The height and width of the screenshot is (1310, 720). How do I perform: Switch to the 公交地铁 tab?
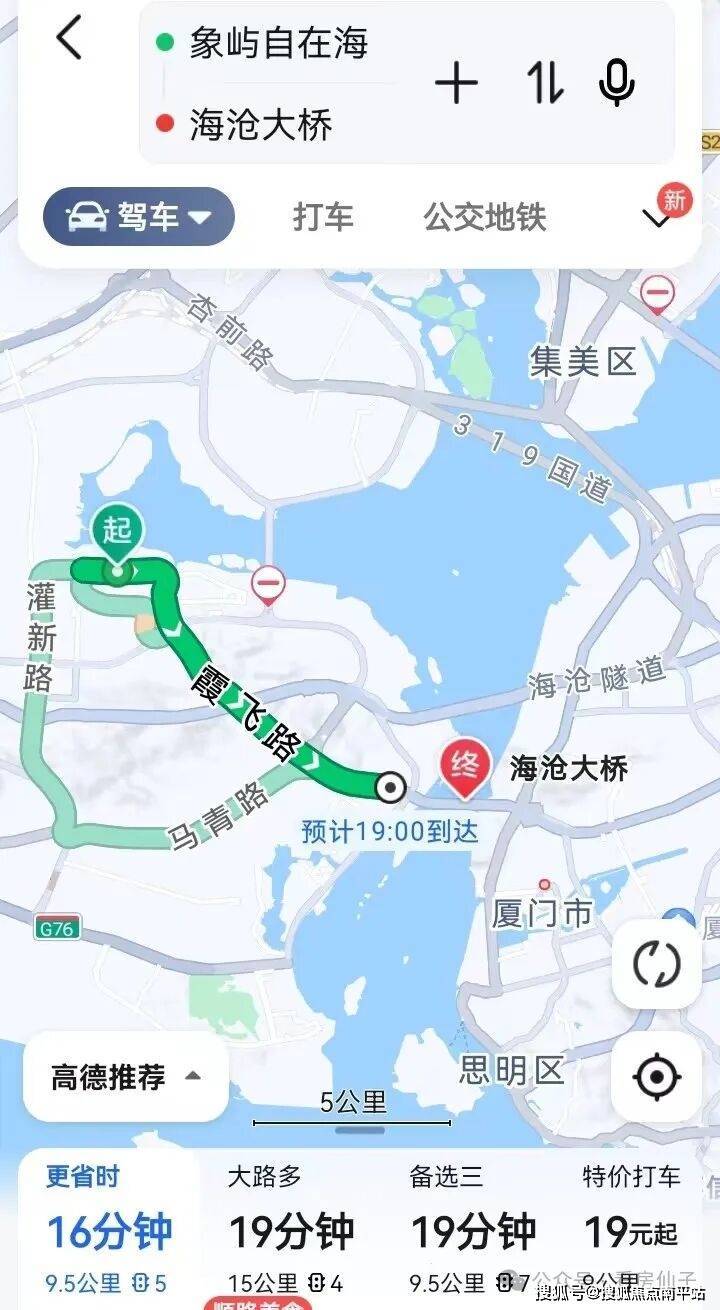[485, 217]
